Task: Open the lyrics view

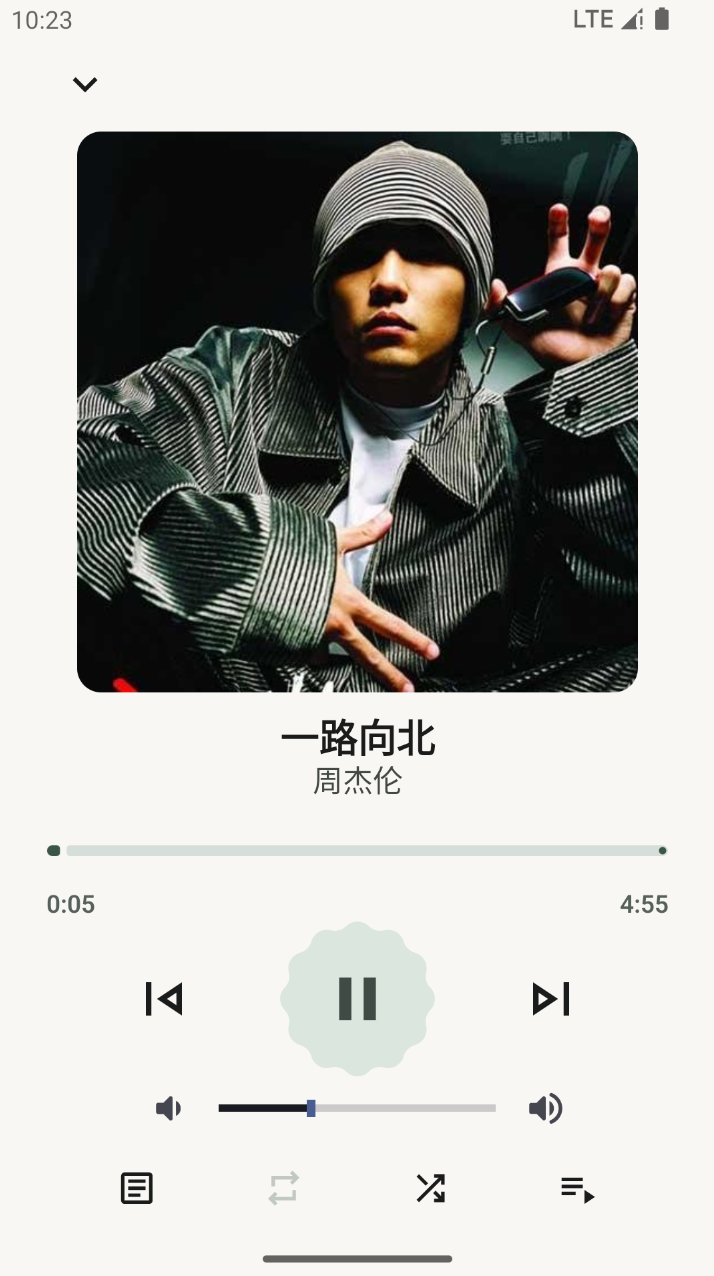Action: coord(137,1188)
